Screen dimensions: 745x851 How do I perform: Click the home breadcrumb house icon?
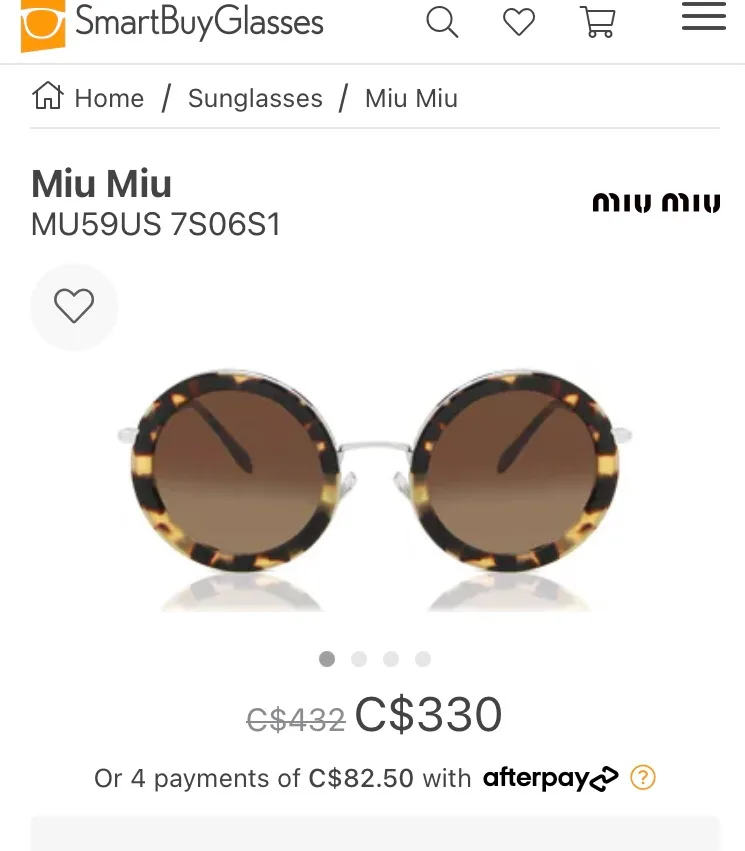pyautogui.click(x=47, y=96)
